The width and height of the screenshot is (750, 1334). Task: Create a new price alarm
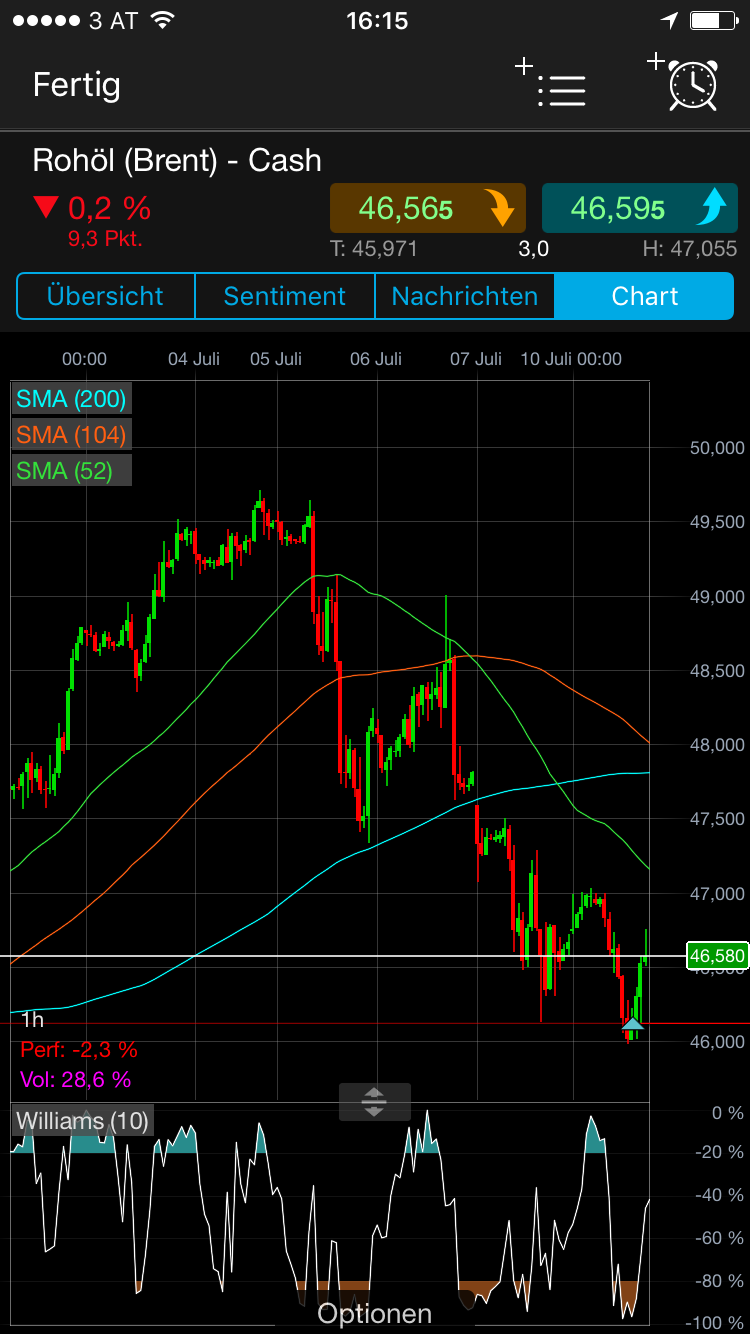pyautogui.click(x=686, y=83)
